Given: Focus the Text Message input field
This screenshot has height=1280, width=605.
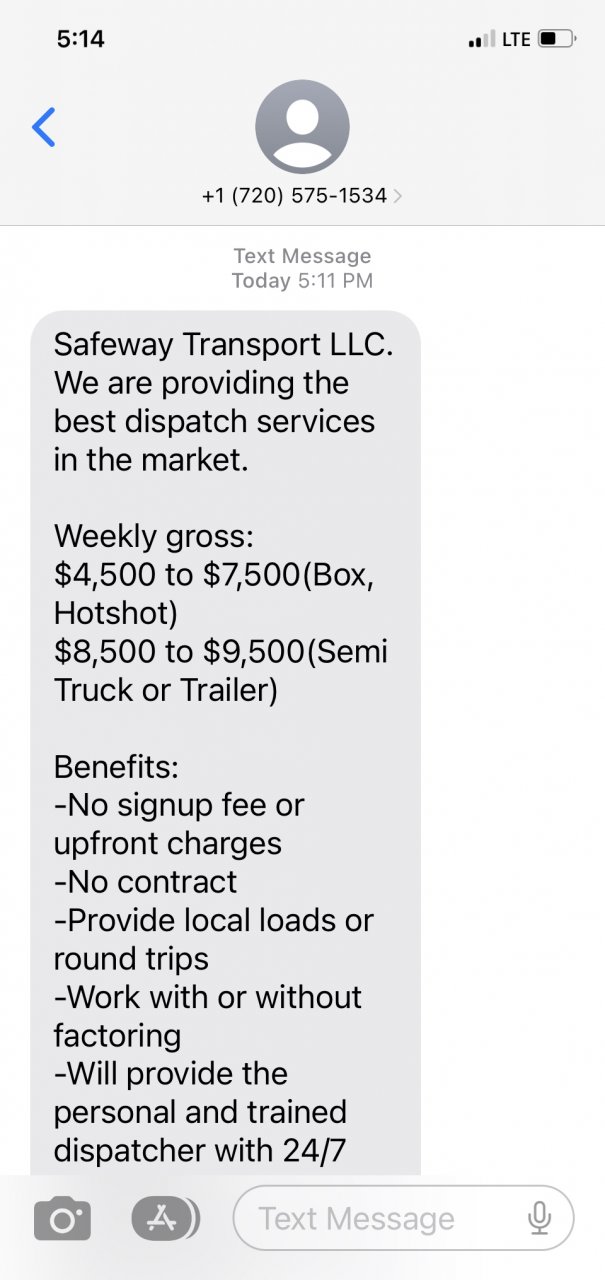Looking at the screenshot, I should [x=380, y=1219].
